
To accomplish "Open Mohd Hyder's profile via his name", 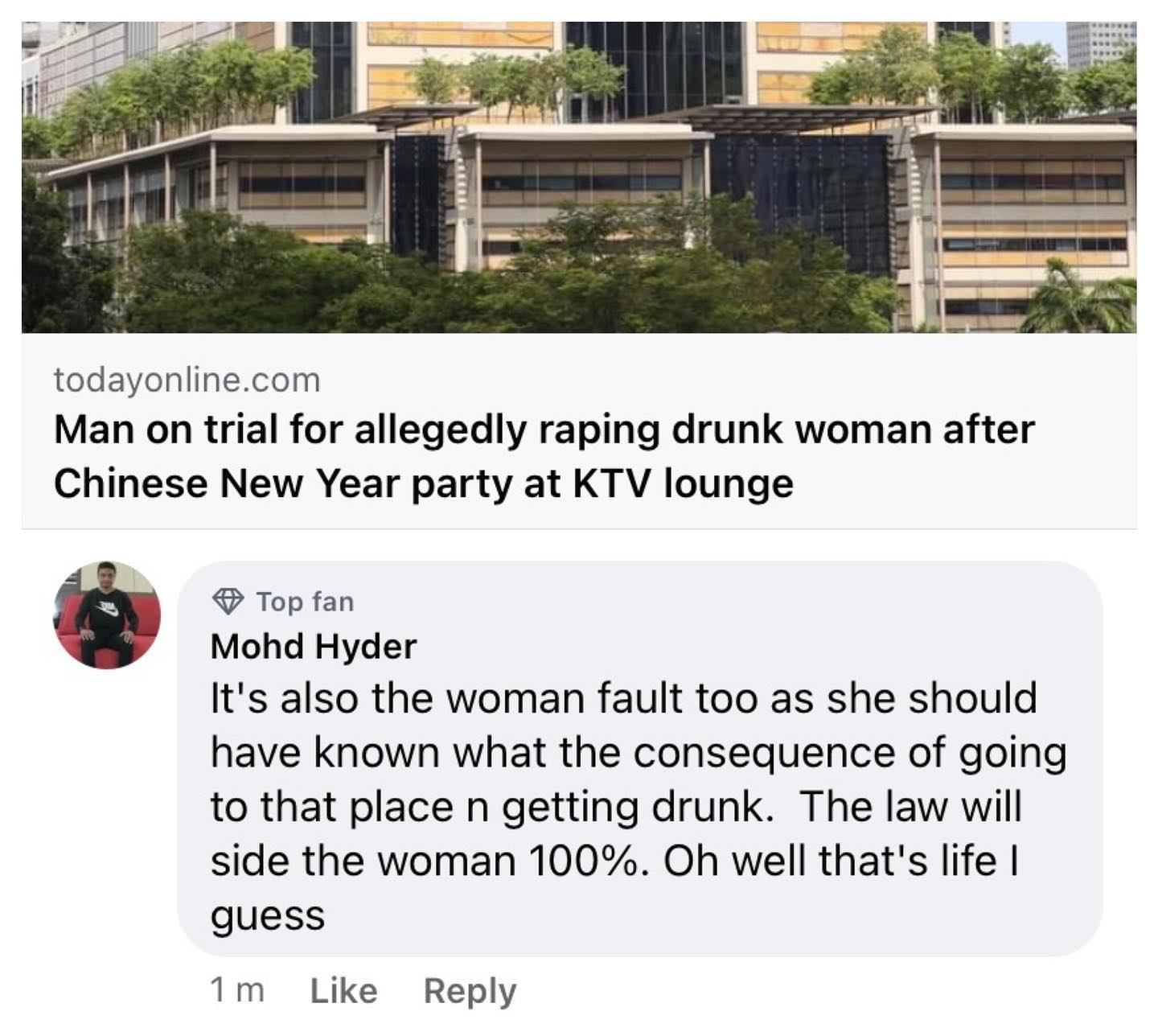I will (314, 647).
